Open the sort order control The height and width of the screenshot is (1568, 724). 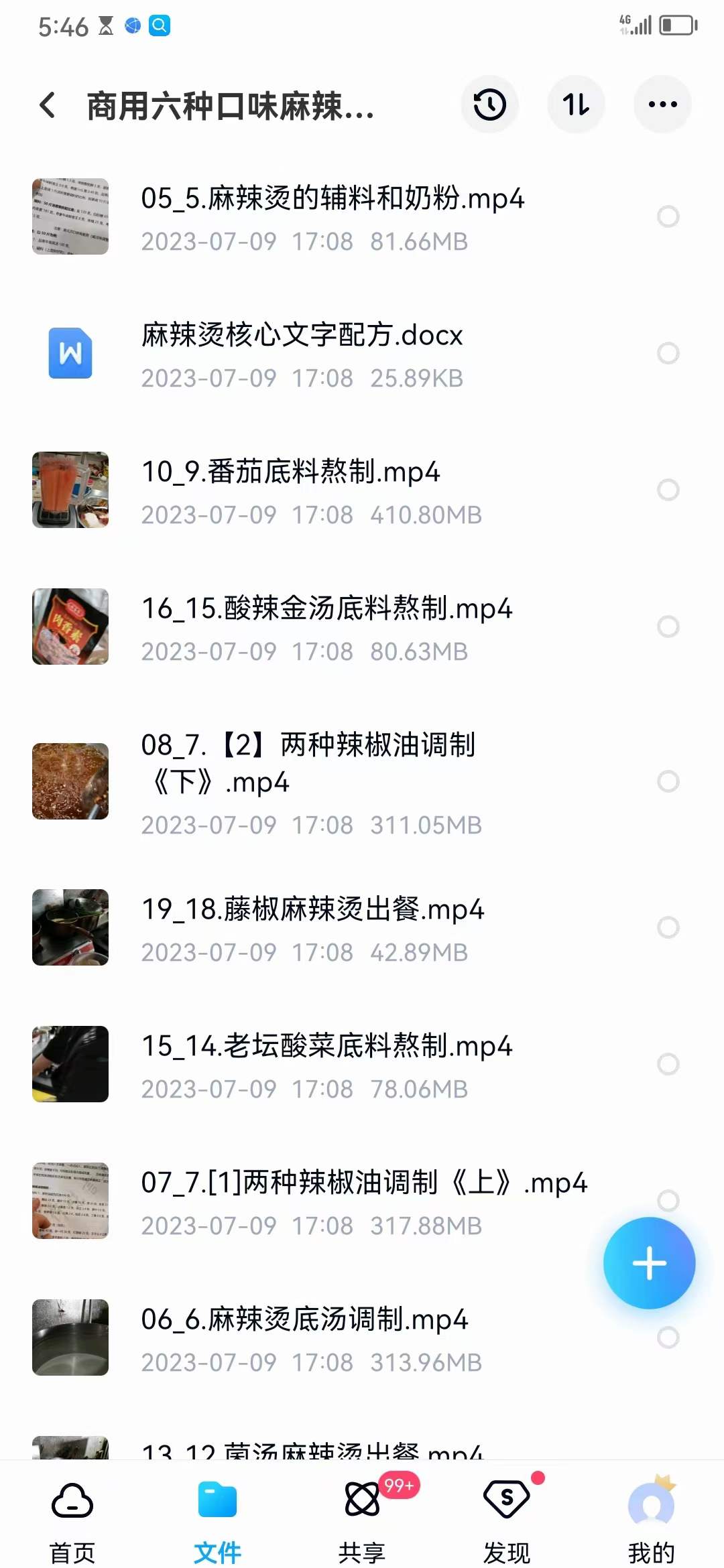tap(576, 105)
